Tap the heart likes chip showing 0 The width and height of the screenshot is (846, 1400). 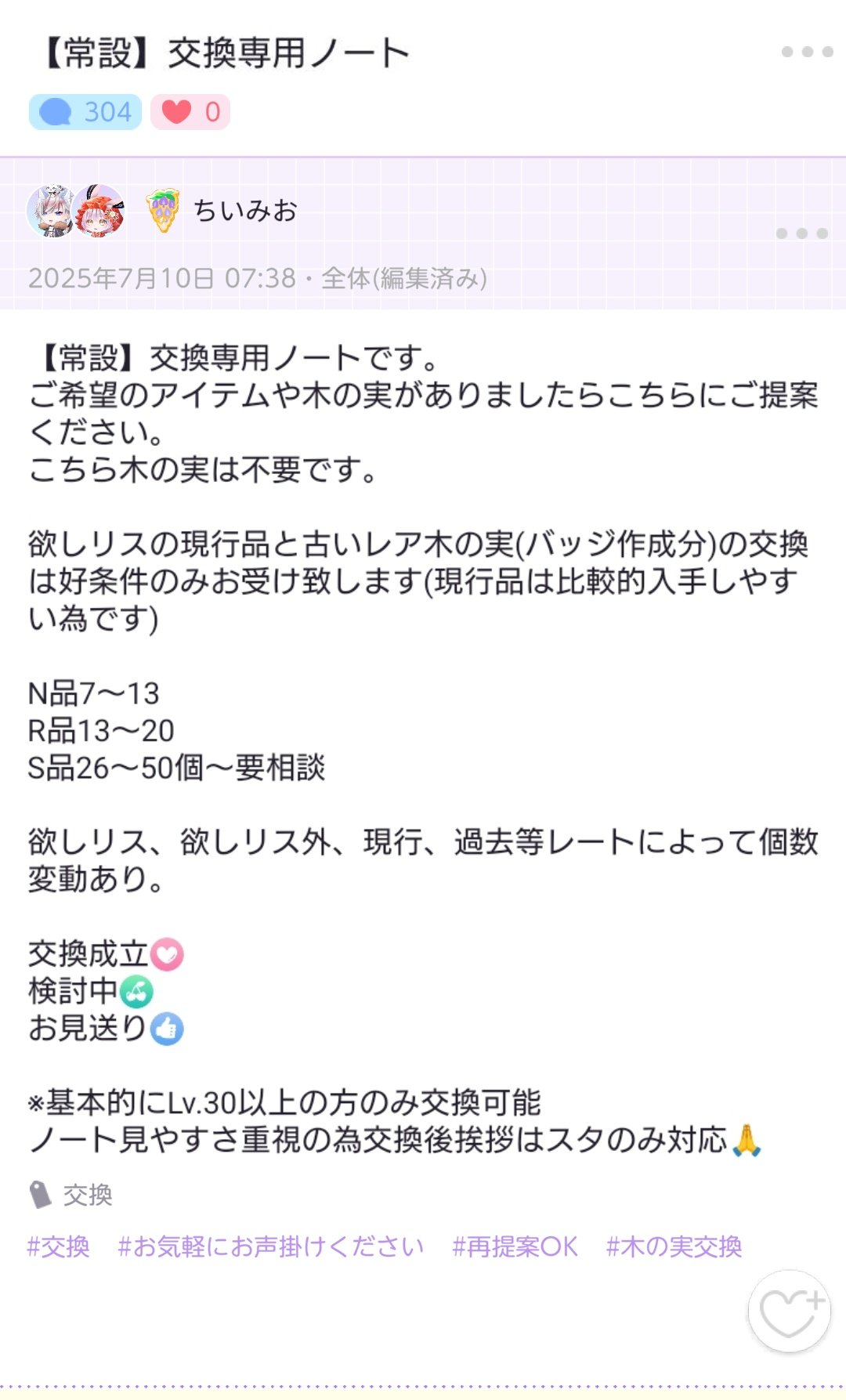point(190,112)
